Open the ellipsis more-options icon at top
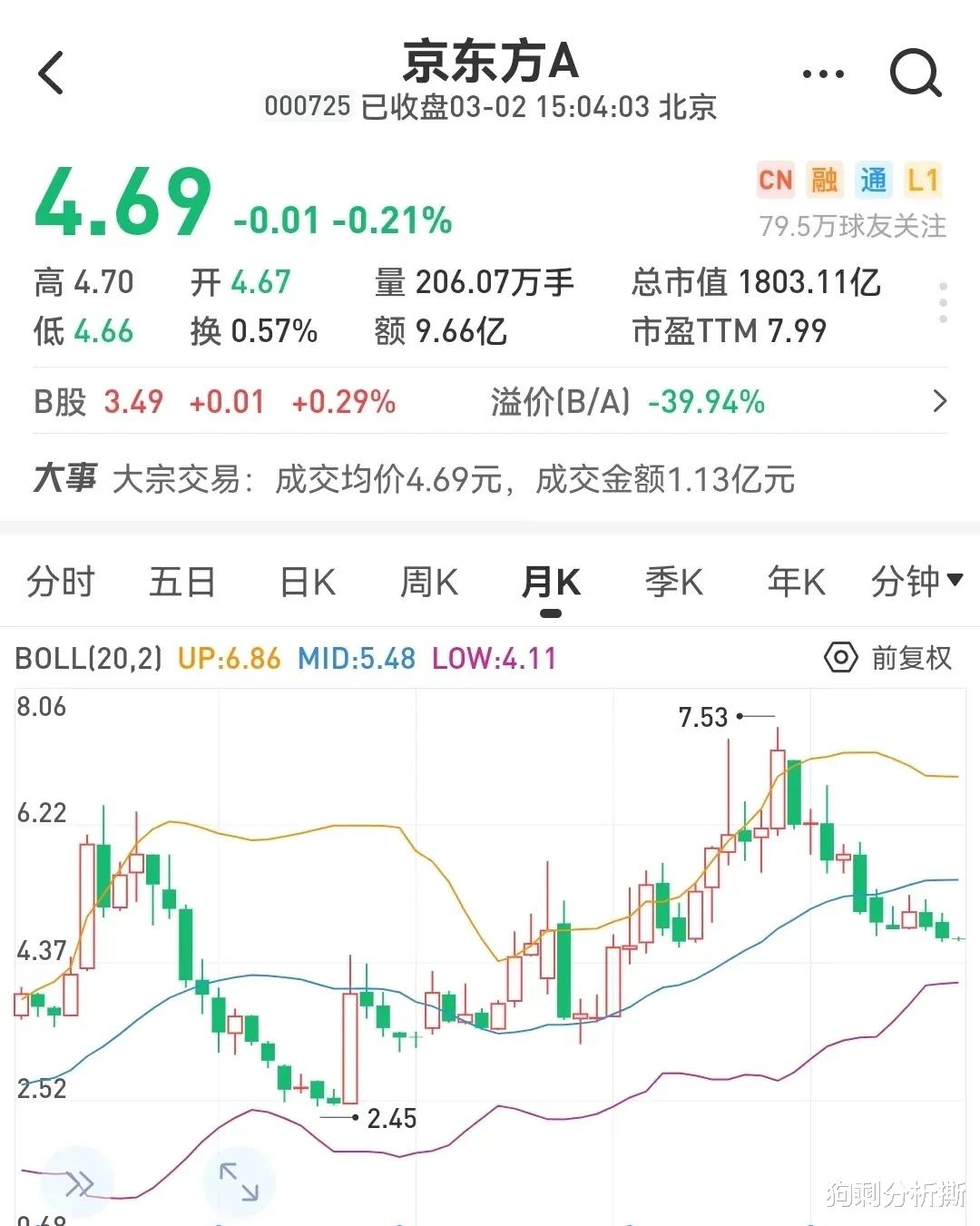Image resolution: width=980 pixels, height=1226 pixels. click(x=822, y=73)
